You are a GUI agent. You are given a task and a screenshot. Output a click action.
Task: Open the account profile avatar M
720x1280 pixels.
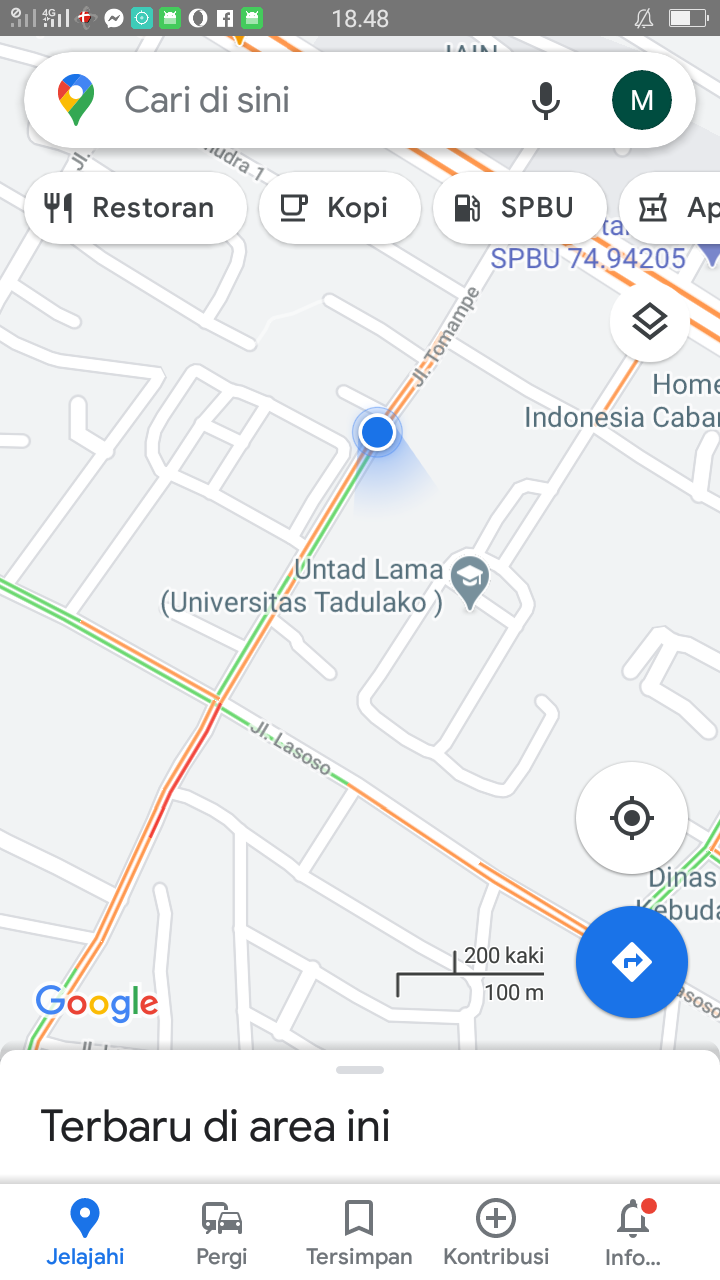click(641, 100)
